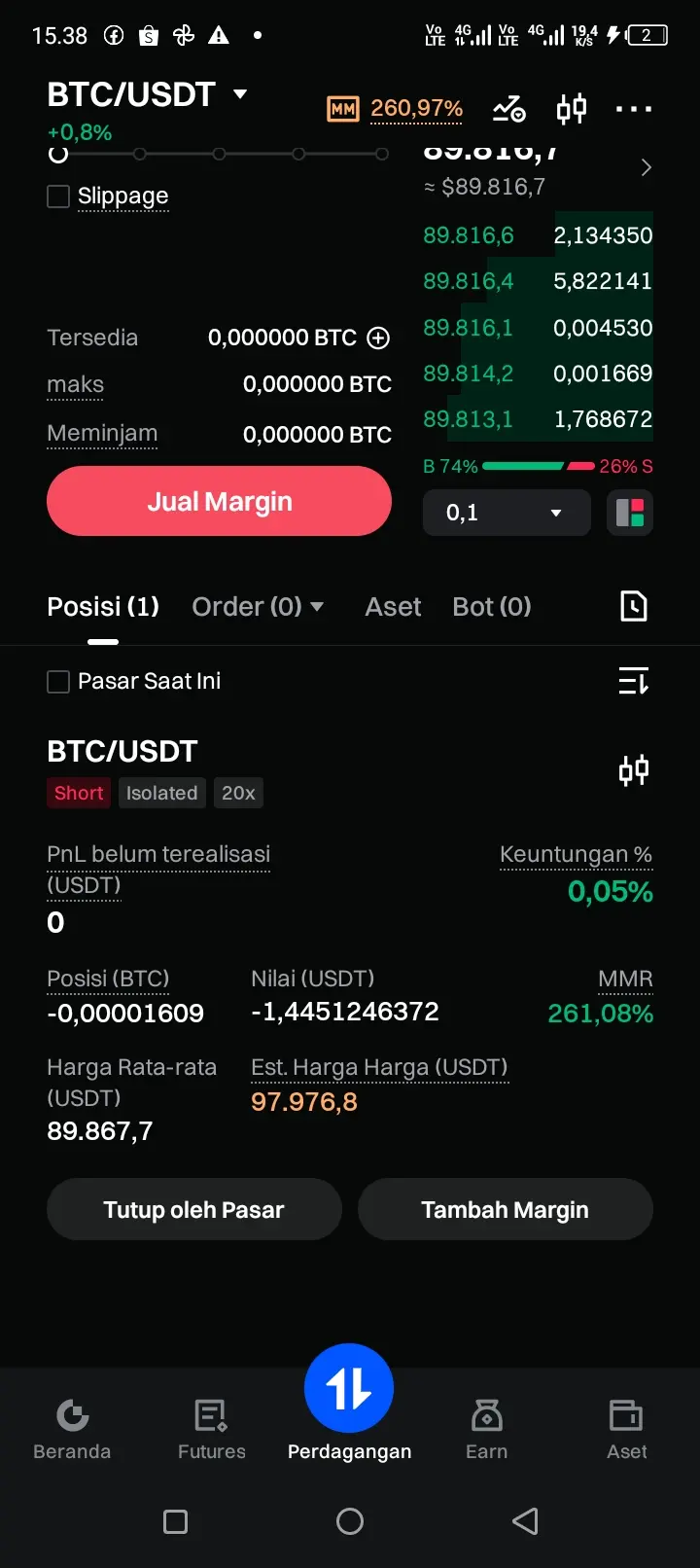The image size is (700, 1568).
Task: Tap Tutup oleh Pasar button
Action: [x=194, y=1209]
